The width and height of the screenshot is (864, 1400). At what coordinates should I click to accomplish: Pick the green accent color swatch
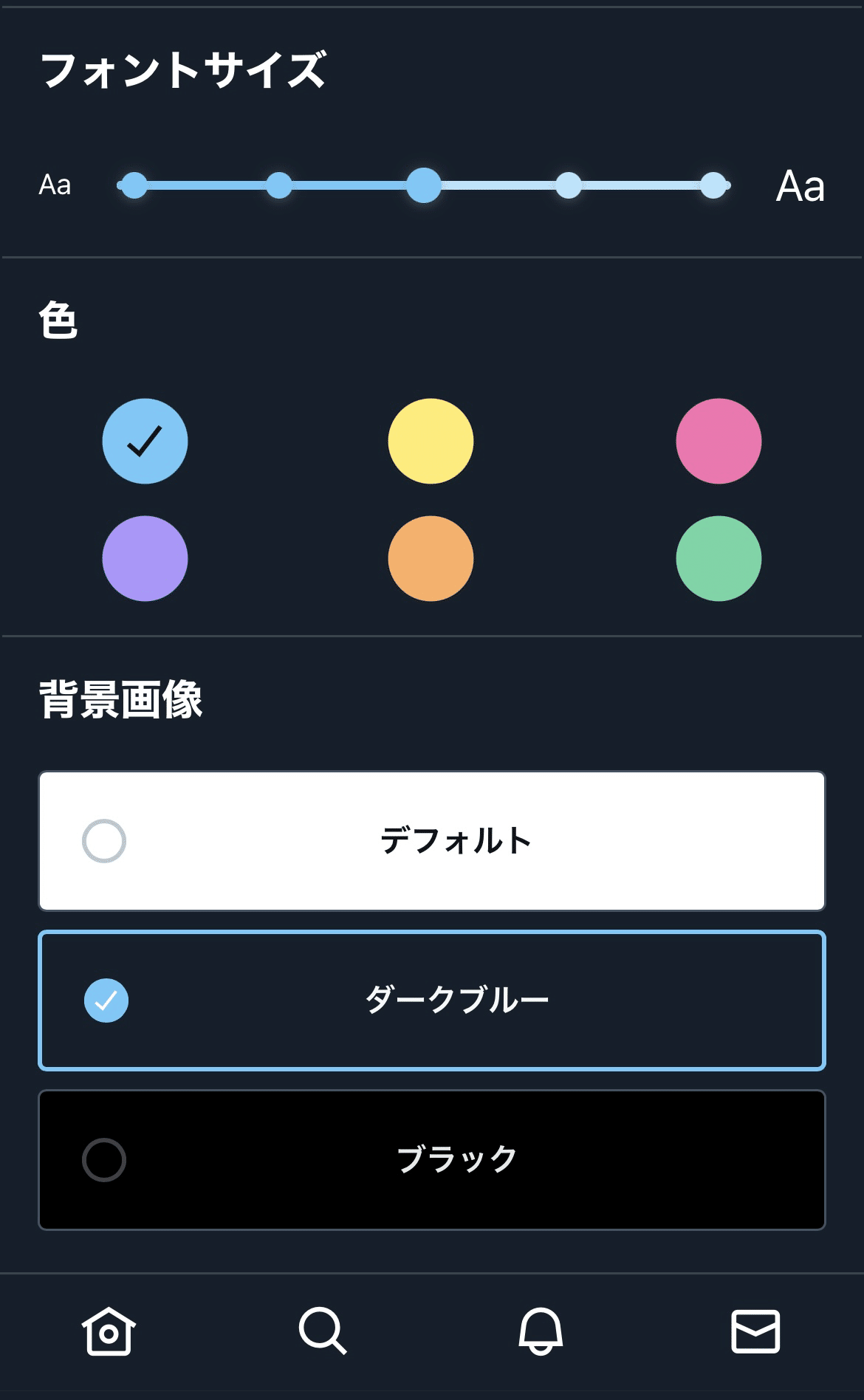pos(718,559)
